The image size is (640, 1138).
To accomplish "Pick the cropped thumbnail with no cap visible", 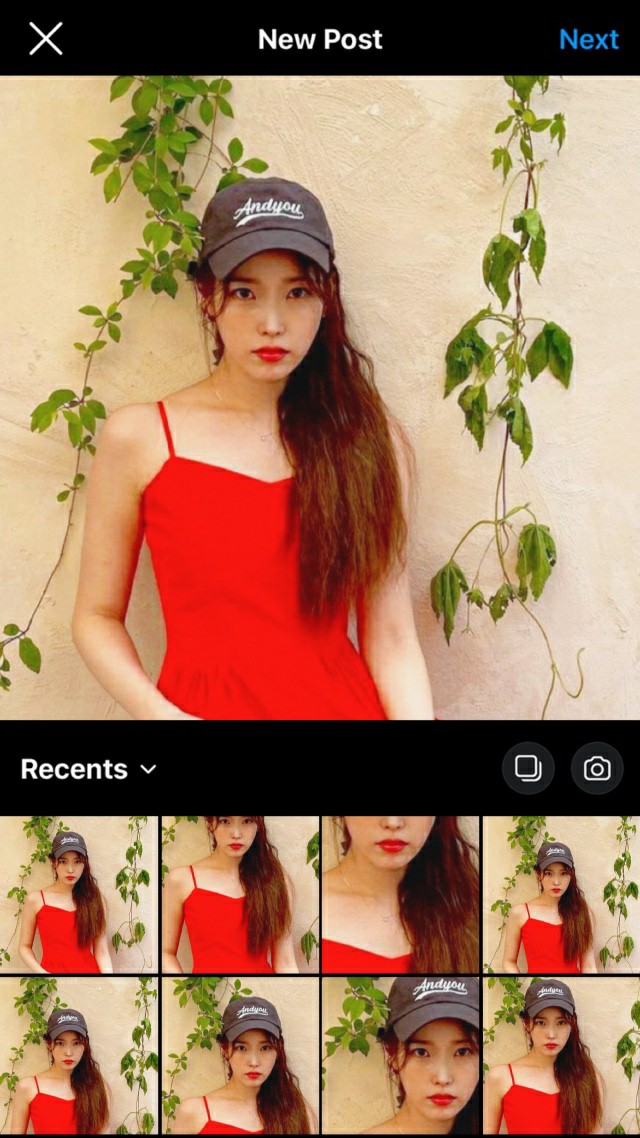I will pos(240,894).
